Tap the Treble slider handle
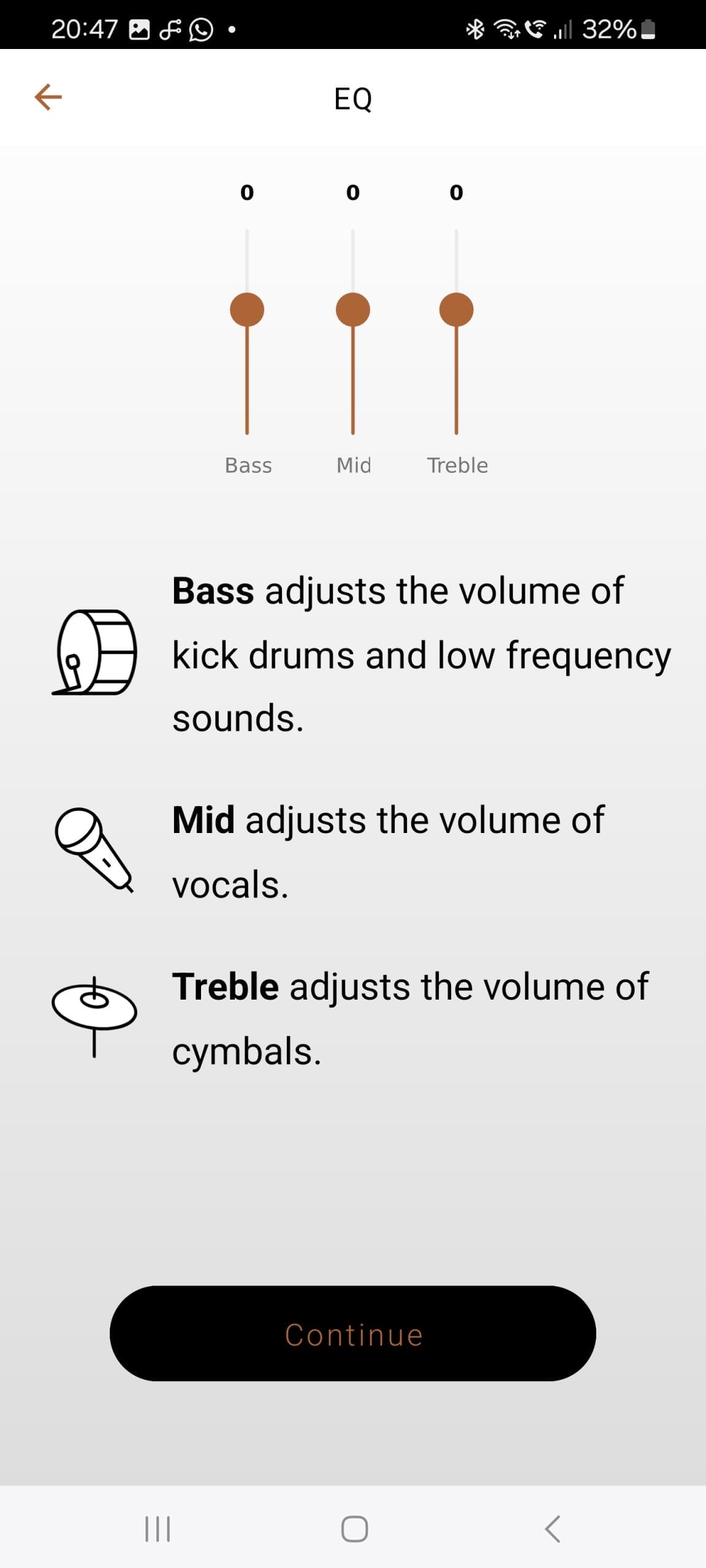Viewport: 706px width, 1568px height. pyautogui.click(x=457, y=309)
